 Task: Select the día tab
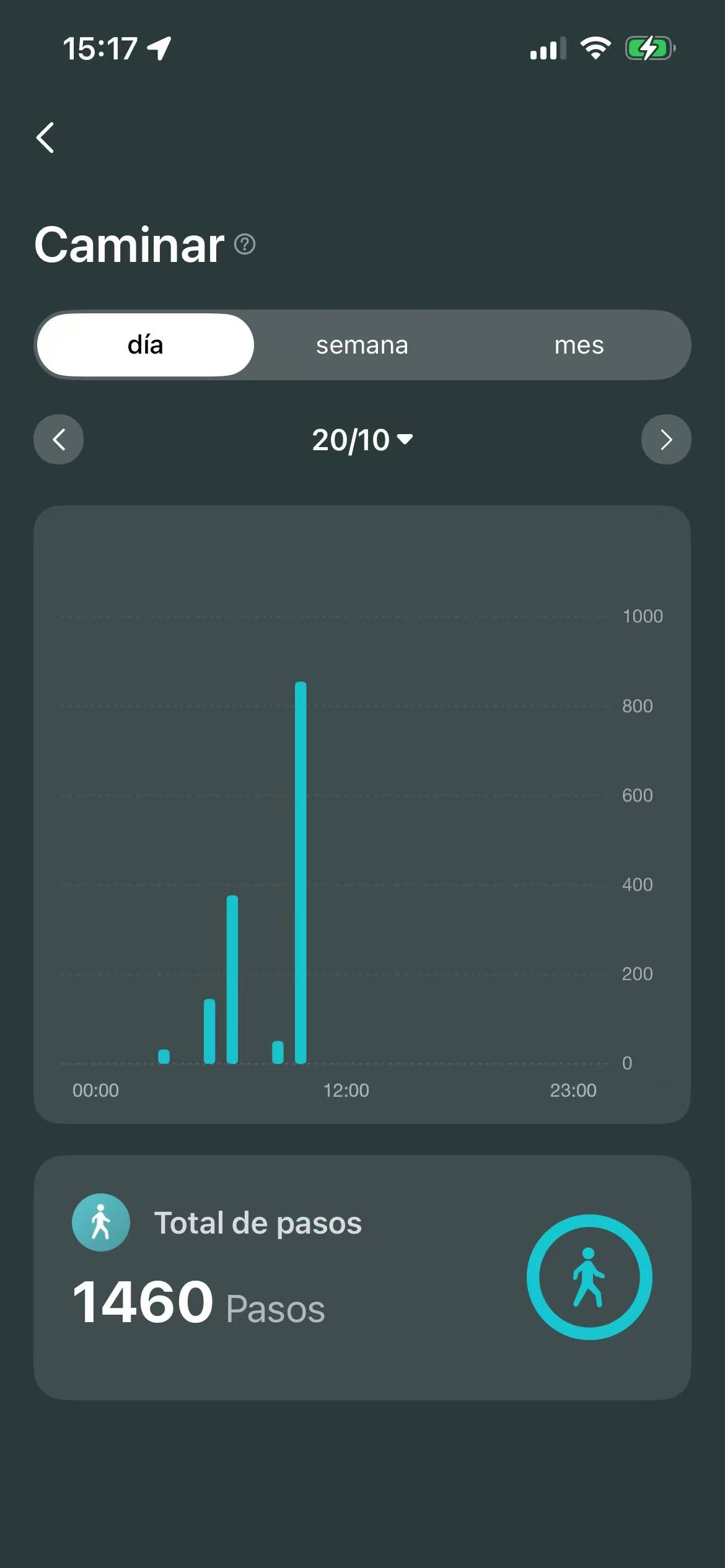146,345
